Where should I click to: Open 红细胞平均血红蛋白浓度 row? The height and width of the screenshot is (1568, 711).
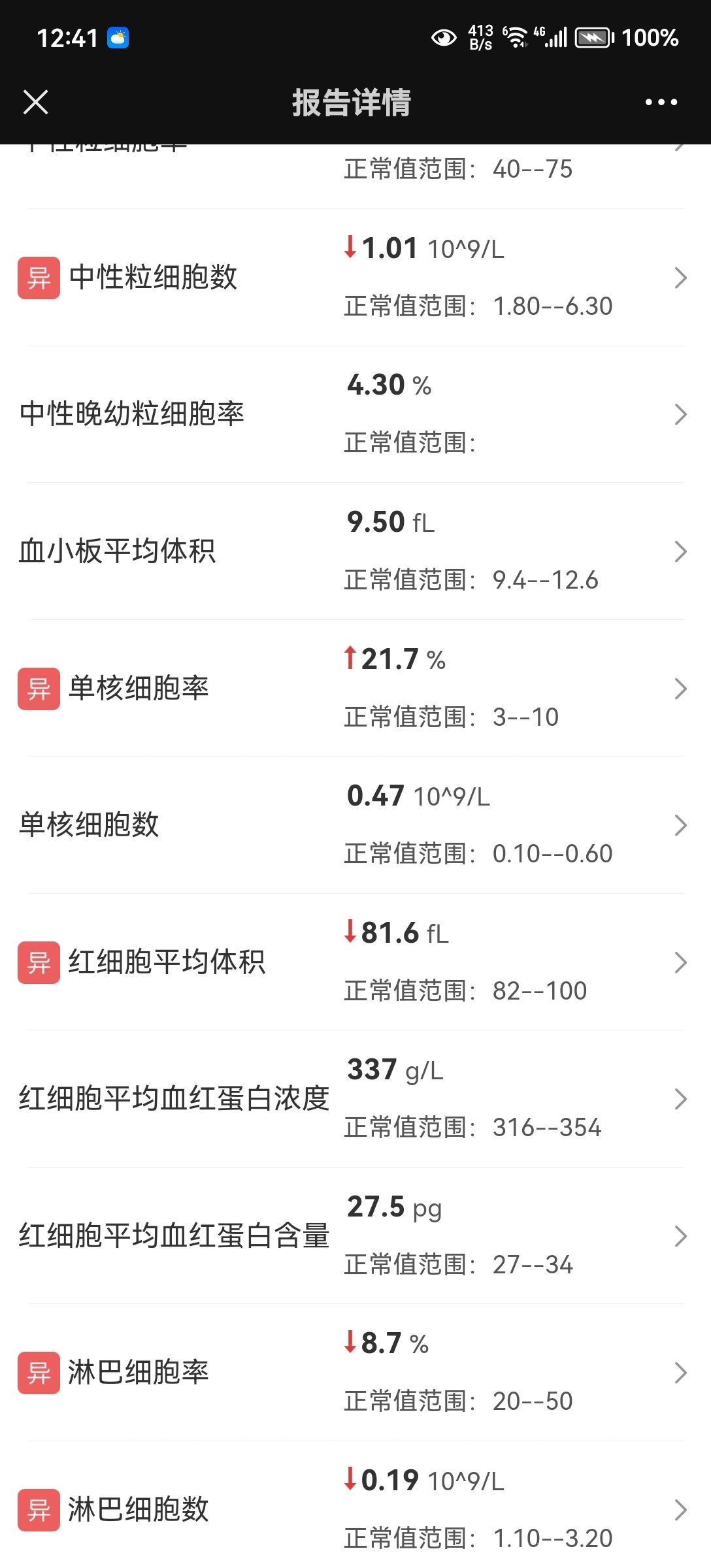[355, 1099]
